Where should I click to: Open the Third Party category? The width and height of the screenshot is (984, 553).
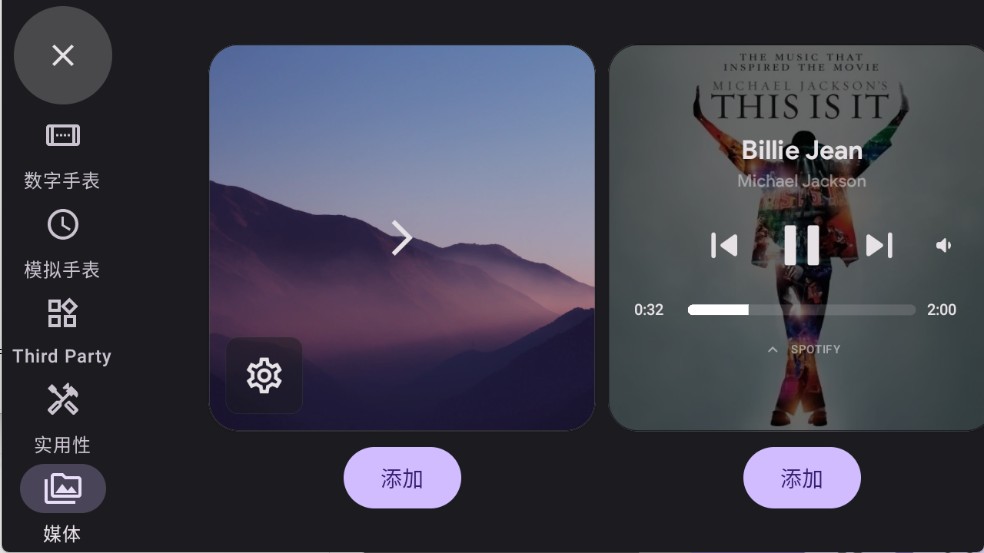coord(62,330)
